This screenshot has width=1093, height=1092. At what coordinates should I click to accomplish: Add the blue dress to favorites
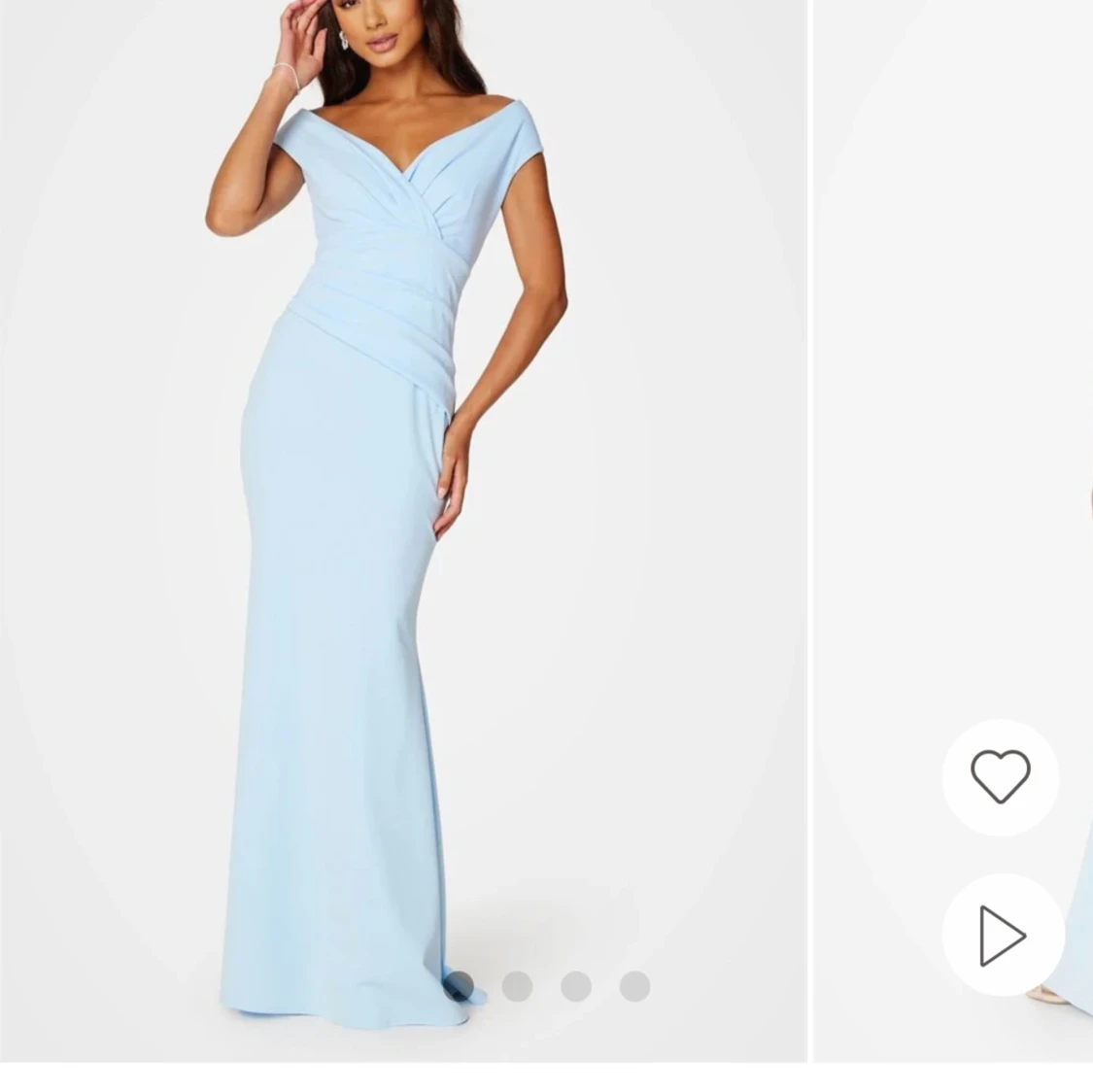click(x=1000, y=777)
